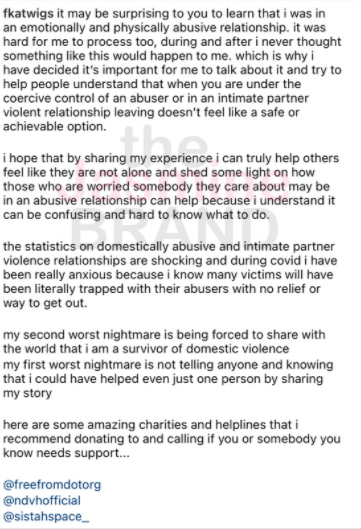The height and width of the screenshot is (529, 361).
Task: Tap the @sistahspace_ mention
Action: (46, 516)
